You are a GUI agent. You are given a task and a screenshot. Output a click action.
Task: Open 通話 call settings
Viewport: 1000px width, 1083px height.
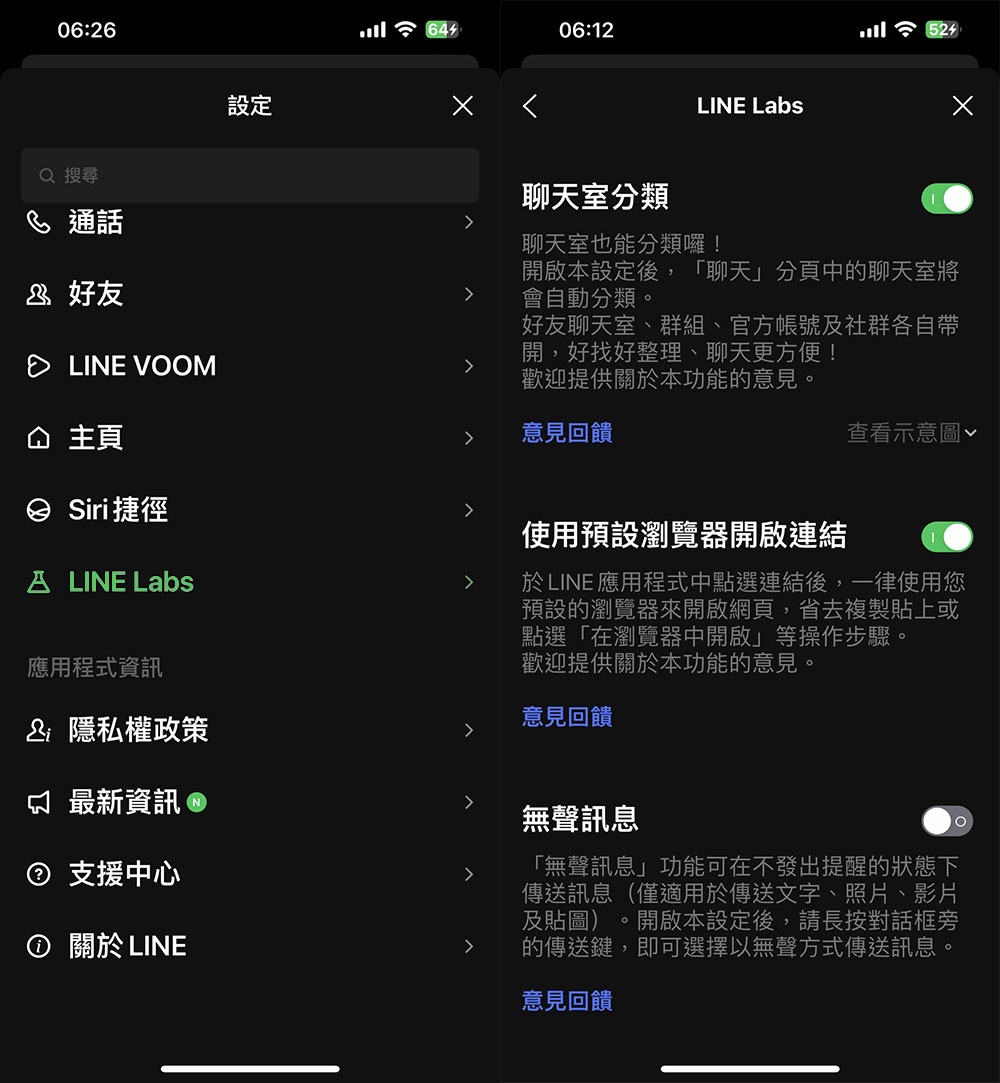[250, 223]
